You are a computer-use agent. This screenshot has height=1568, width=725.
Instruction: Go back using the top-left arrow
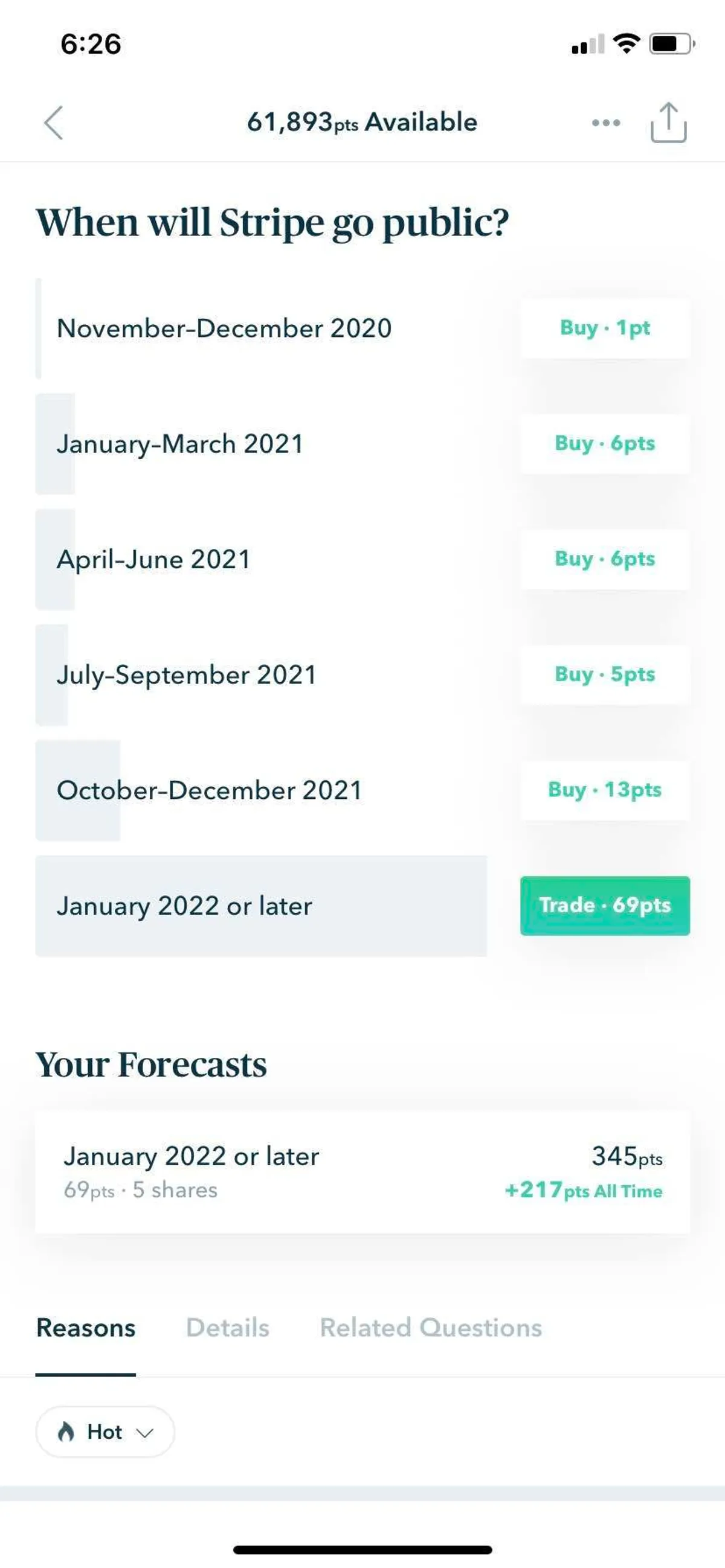tap(54, 123)
